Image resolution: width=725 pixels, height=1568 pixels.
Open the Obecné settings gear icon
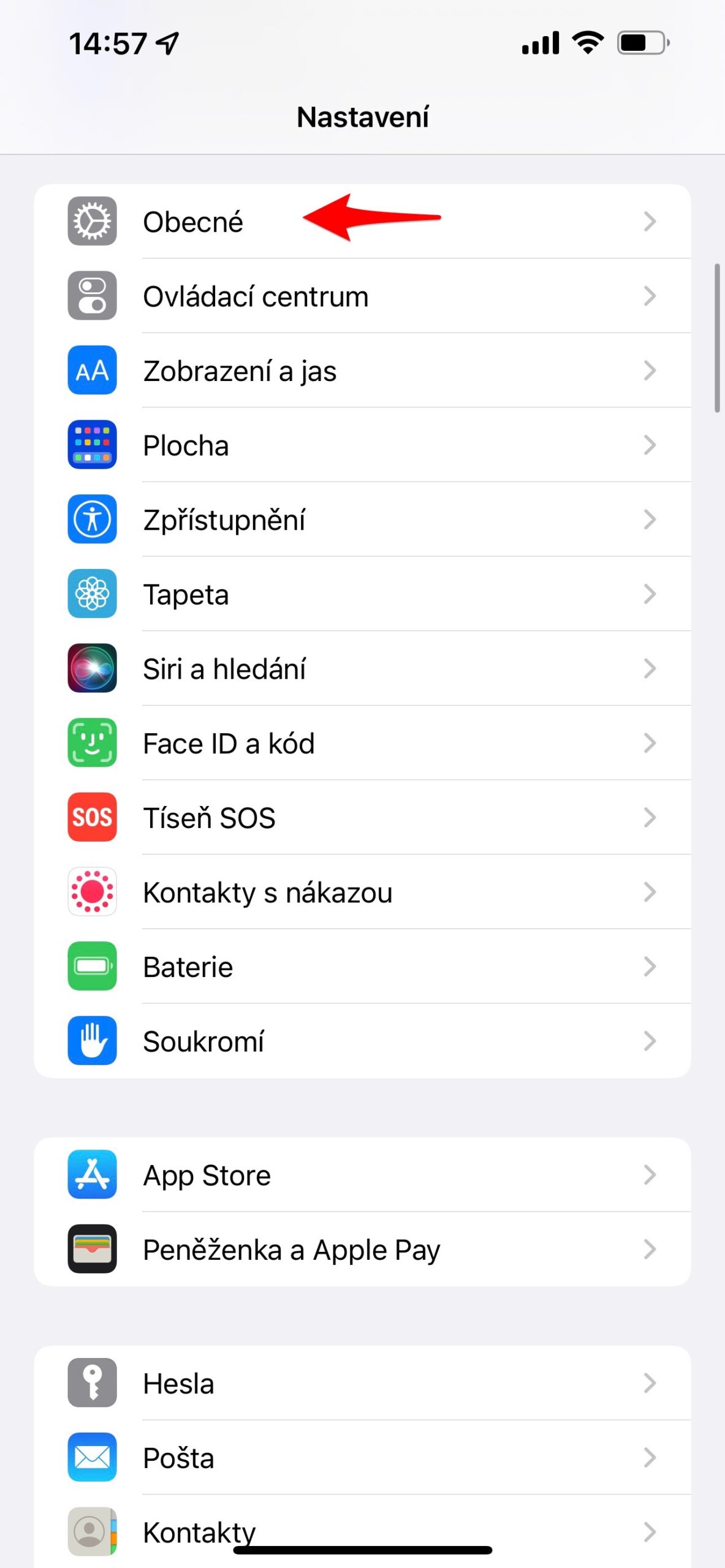click(91, 221)
